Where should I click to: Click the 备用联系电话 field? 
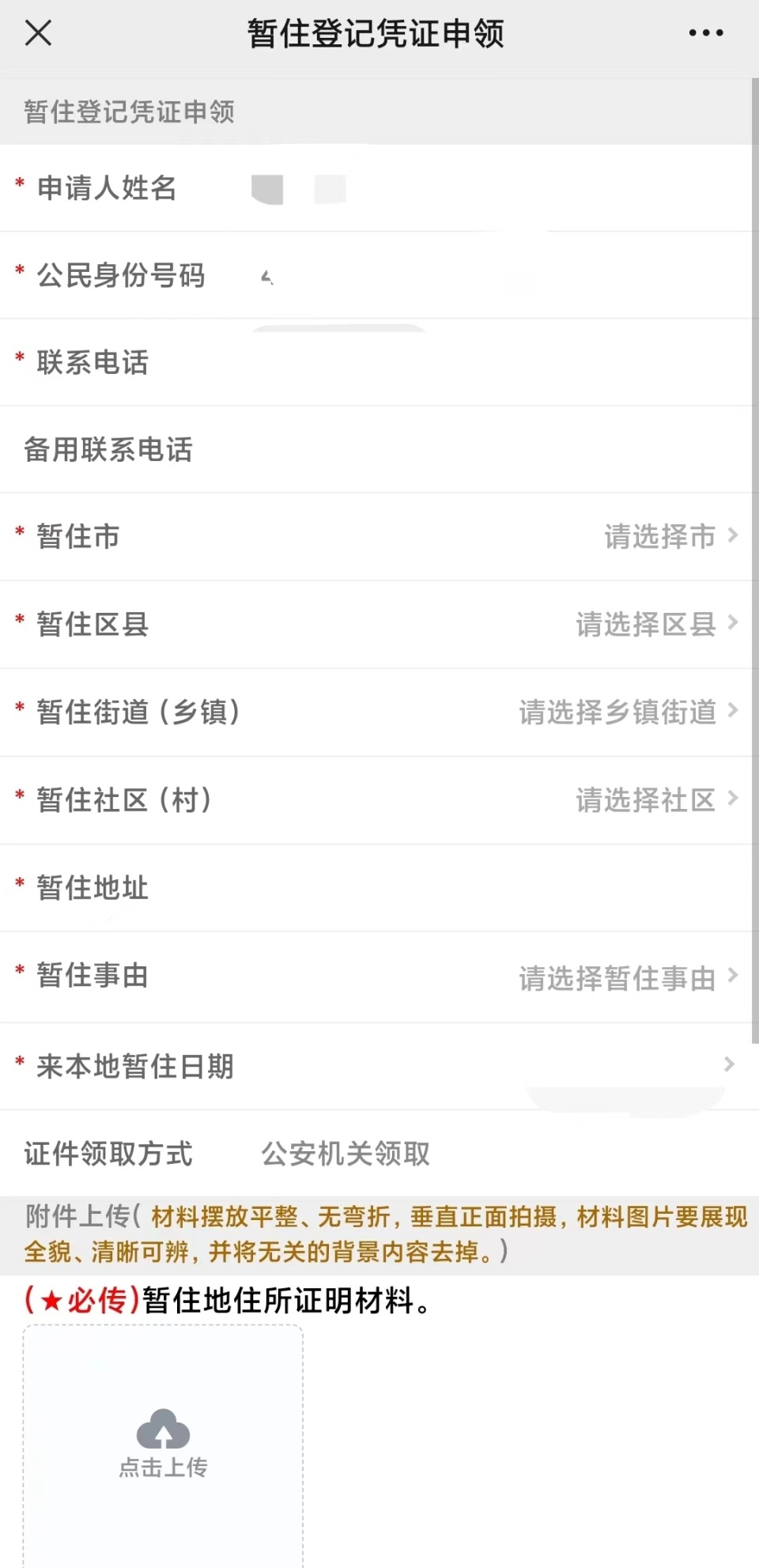pyautogui.click(x=435, y=450)
